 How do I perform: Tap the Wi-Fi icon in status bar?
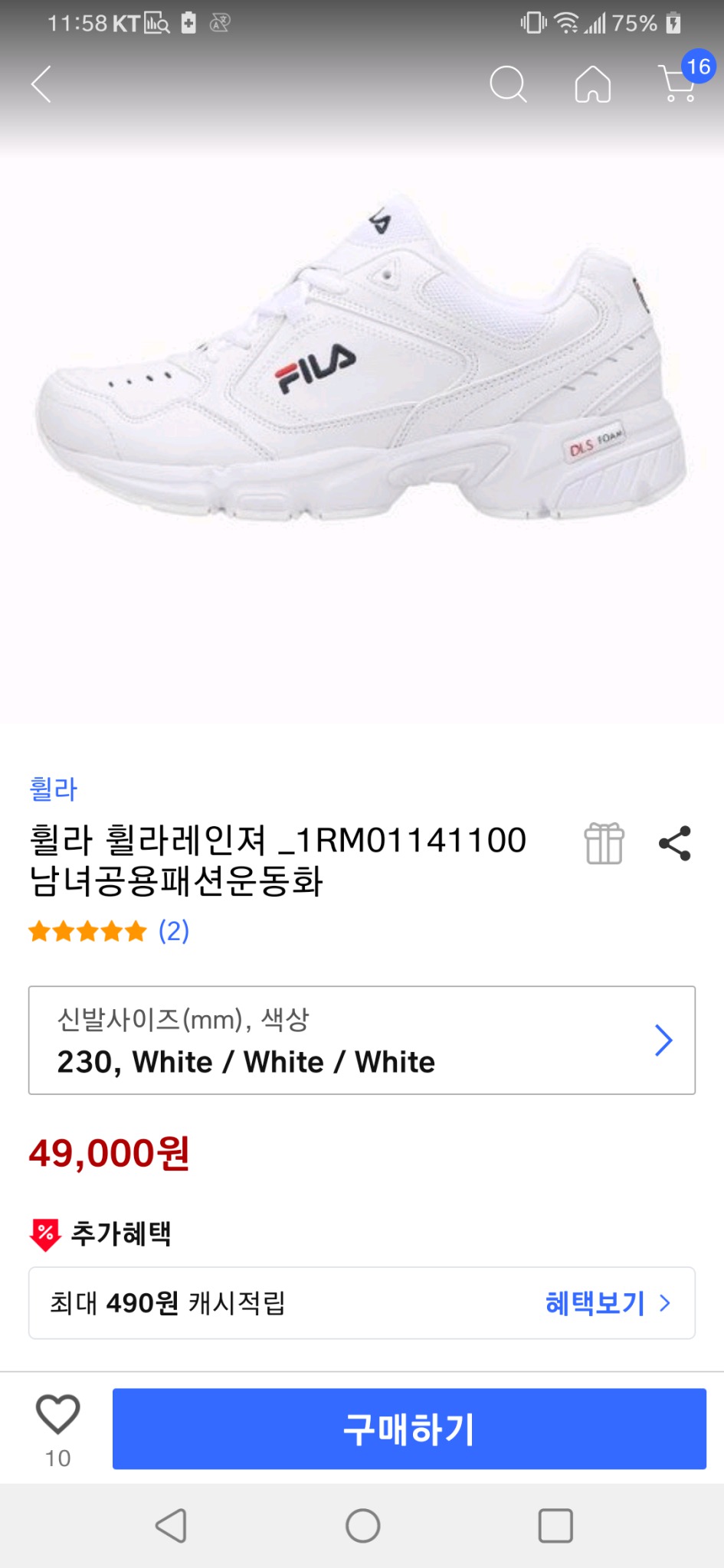[x=568, y=23]
